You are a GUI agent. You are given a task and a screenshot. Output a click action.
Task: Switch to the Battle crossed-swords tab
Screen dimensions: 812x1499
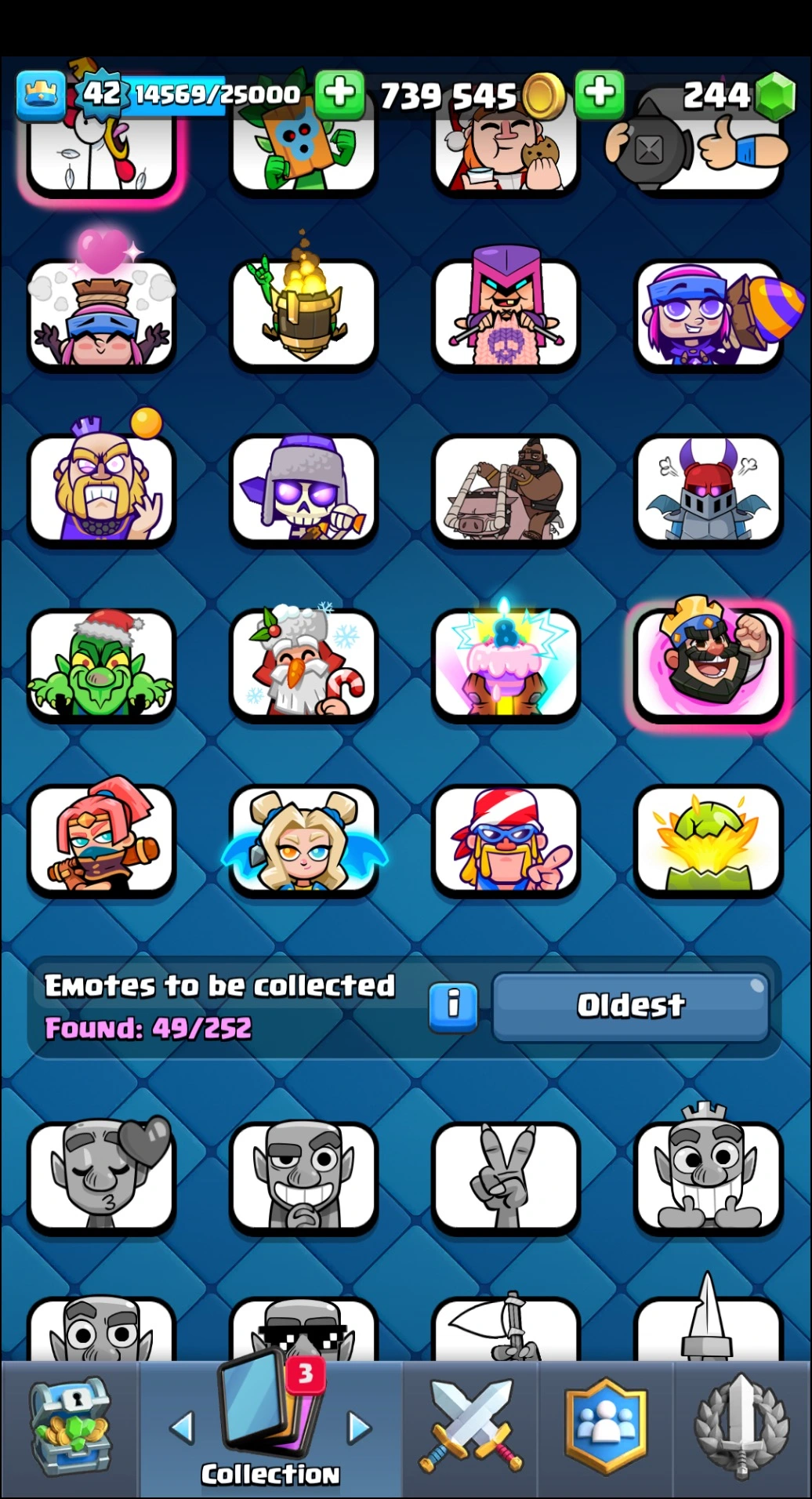coord(470,1428)
